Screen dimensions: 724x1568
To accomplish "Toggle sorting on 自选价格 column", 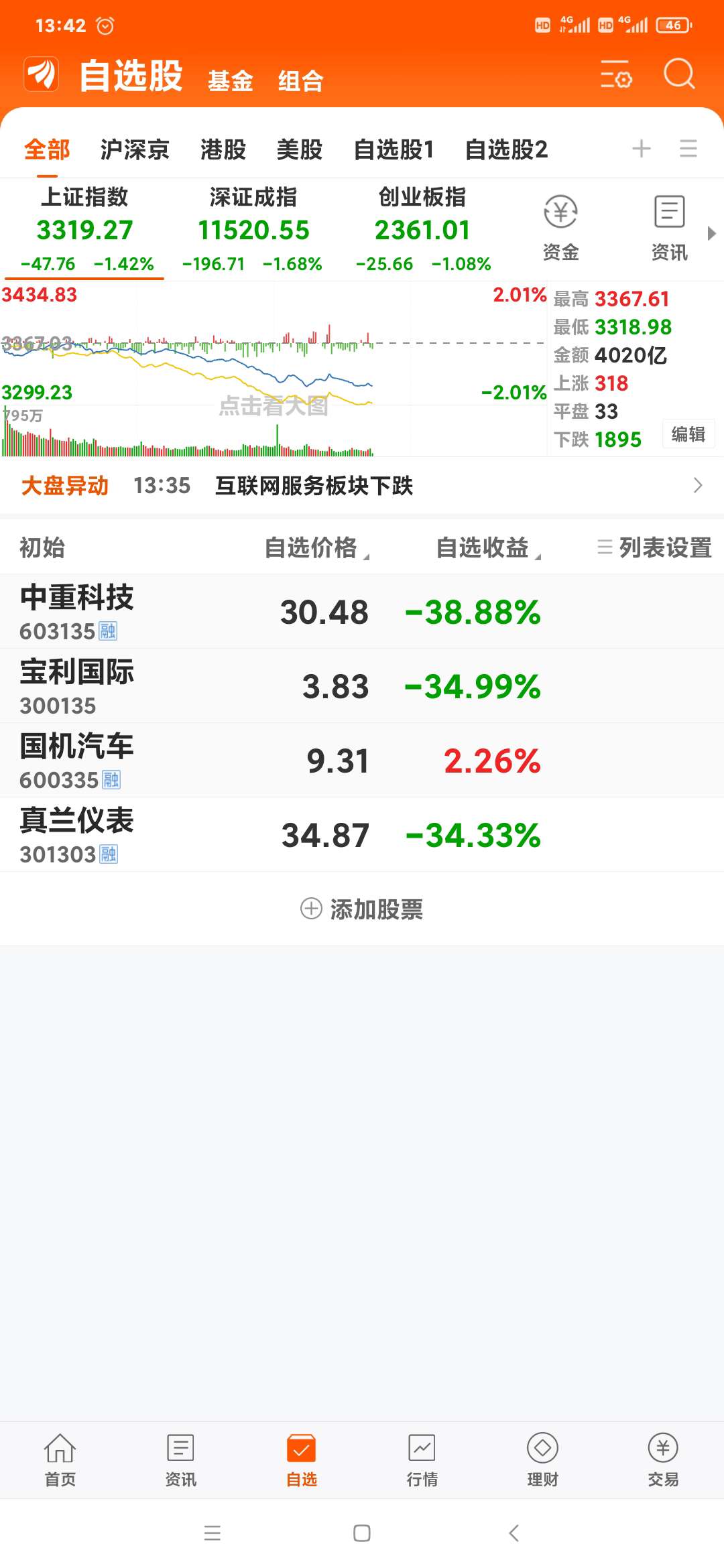I will pyautogui.click(x=315, y=548).
